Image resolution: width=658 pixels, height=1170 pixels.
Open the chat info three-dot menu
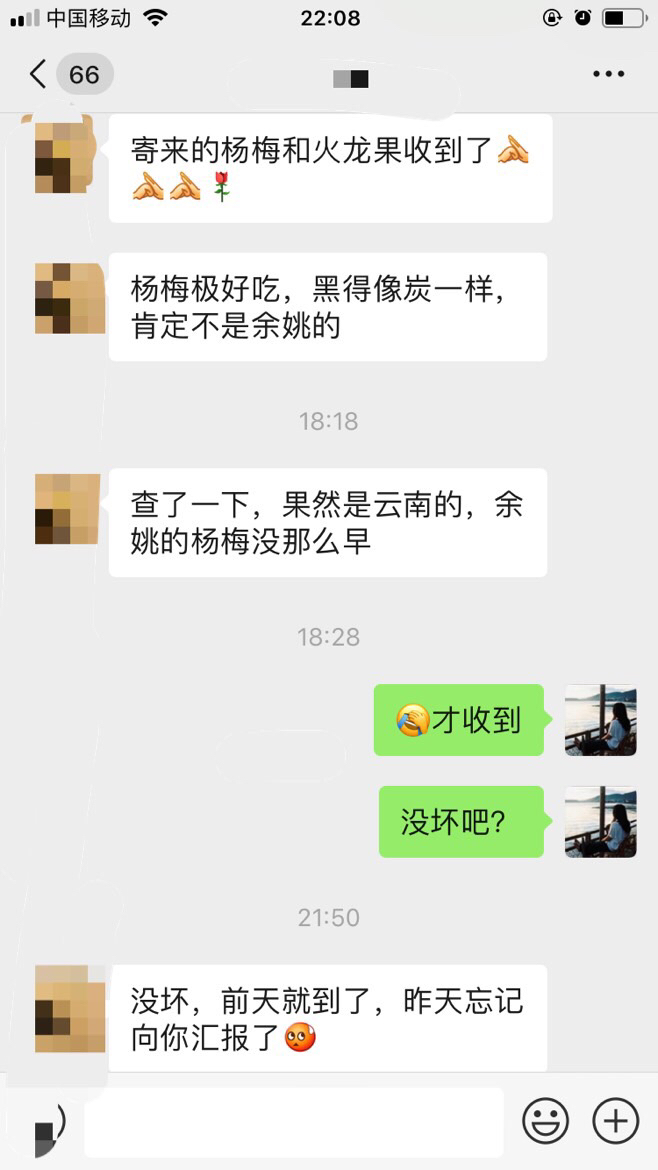[608, 74]
